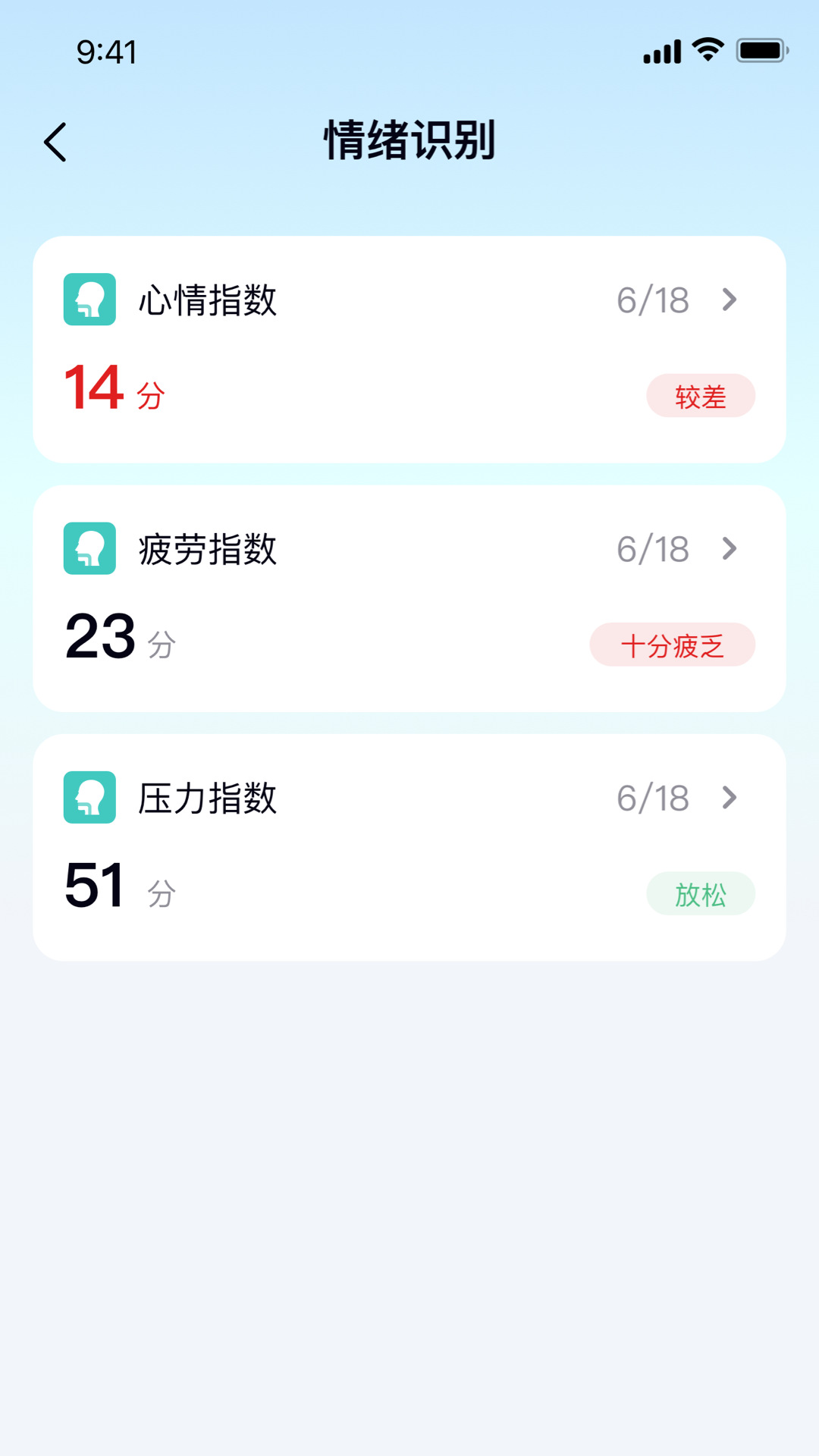The image size is (819, 1456).
Task: Tap the Wi-Fi icon in status bar
Action: [x=707, y=50]
